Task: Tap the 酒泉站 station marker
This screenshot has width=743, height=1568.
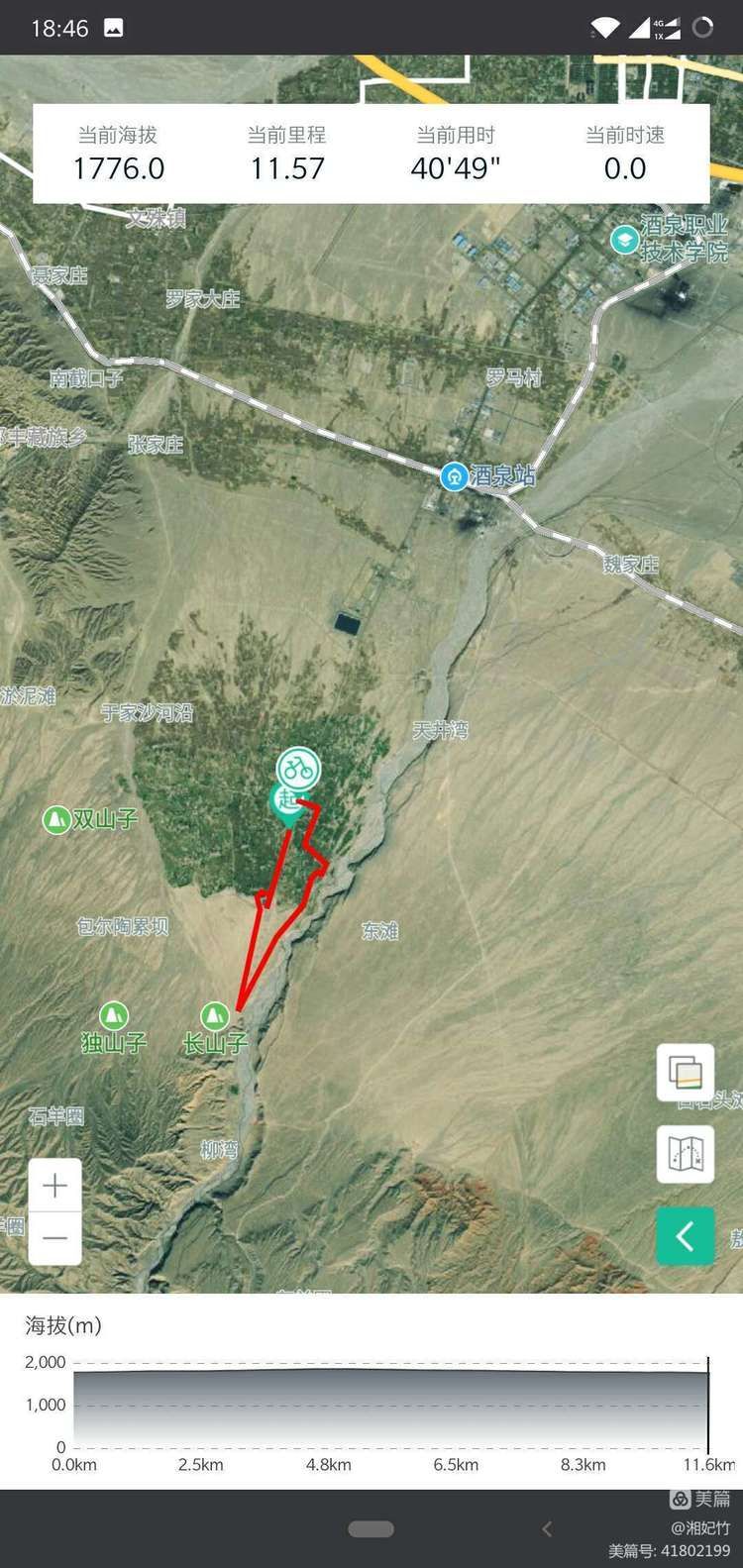Action: coord(455,476)
